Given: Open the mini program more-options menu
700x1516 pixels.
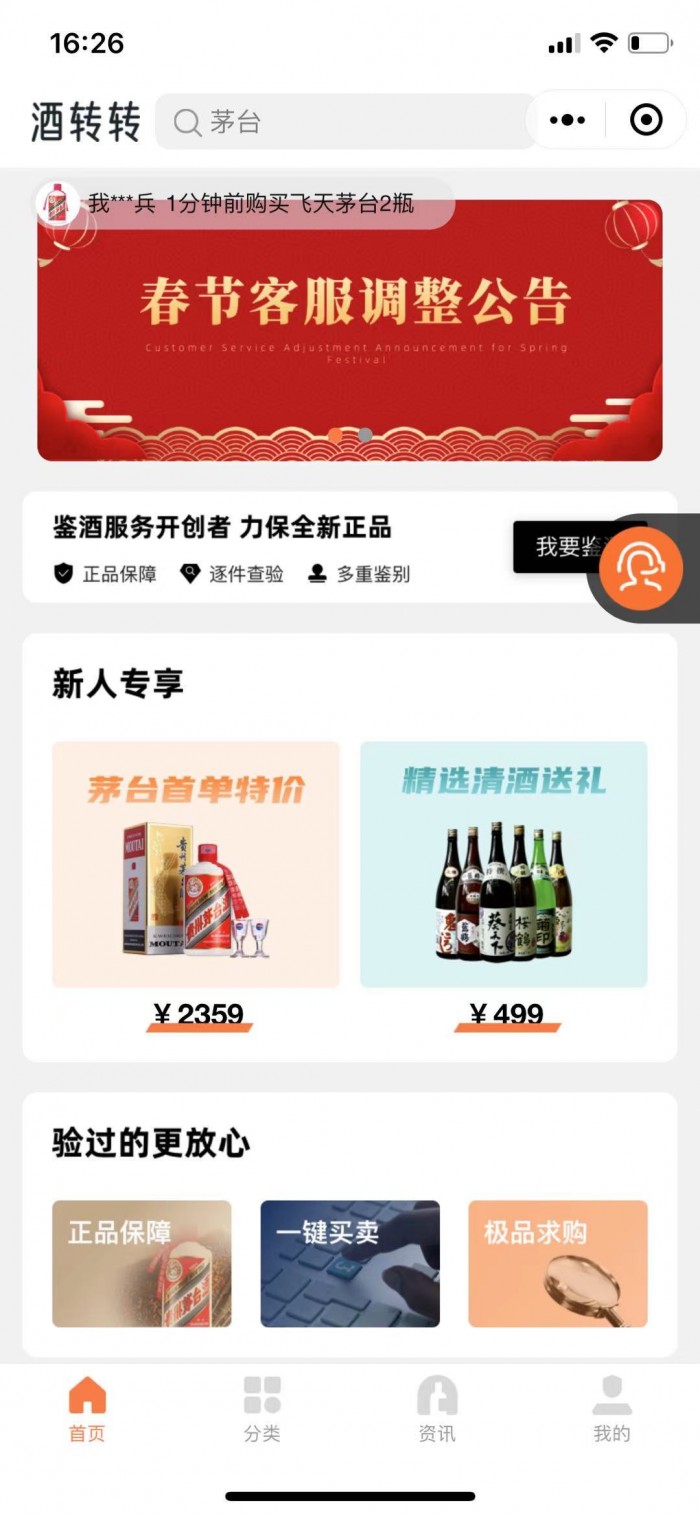Looking at the screenshot, I should click(x=567, y=121).
